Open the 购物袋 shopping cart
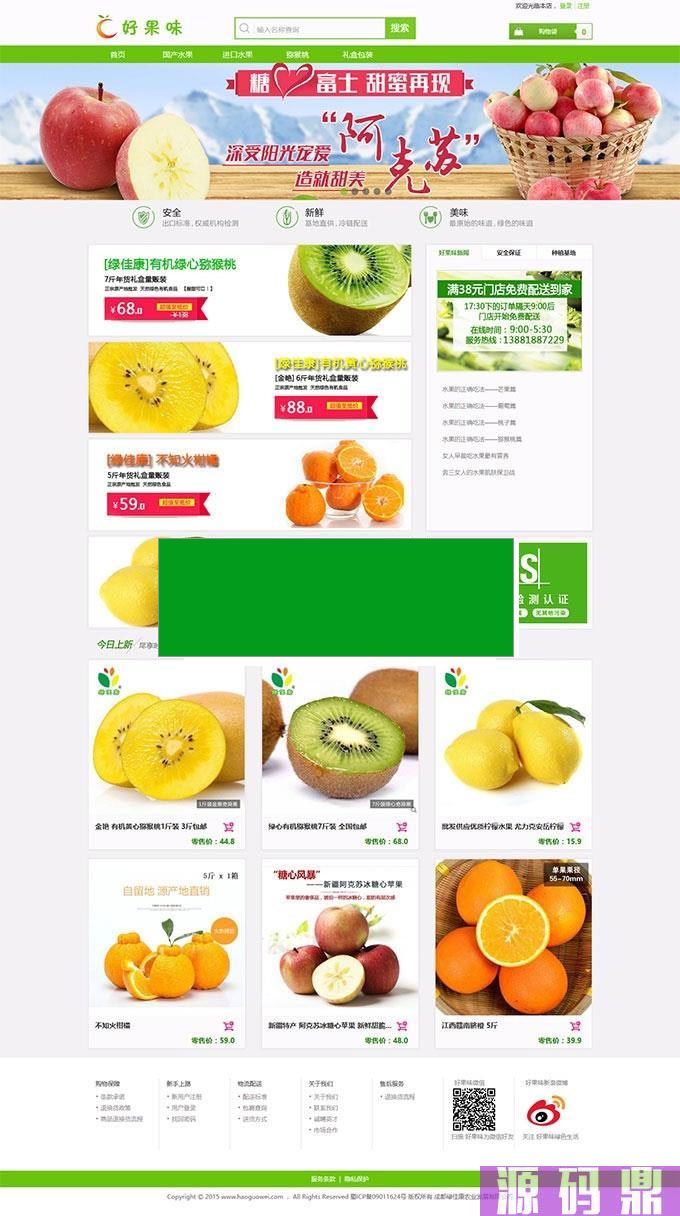Image resolution: width=680 pixels, height=1216 pixels. (x=549, y=31)
